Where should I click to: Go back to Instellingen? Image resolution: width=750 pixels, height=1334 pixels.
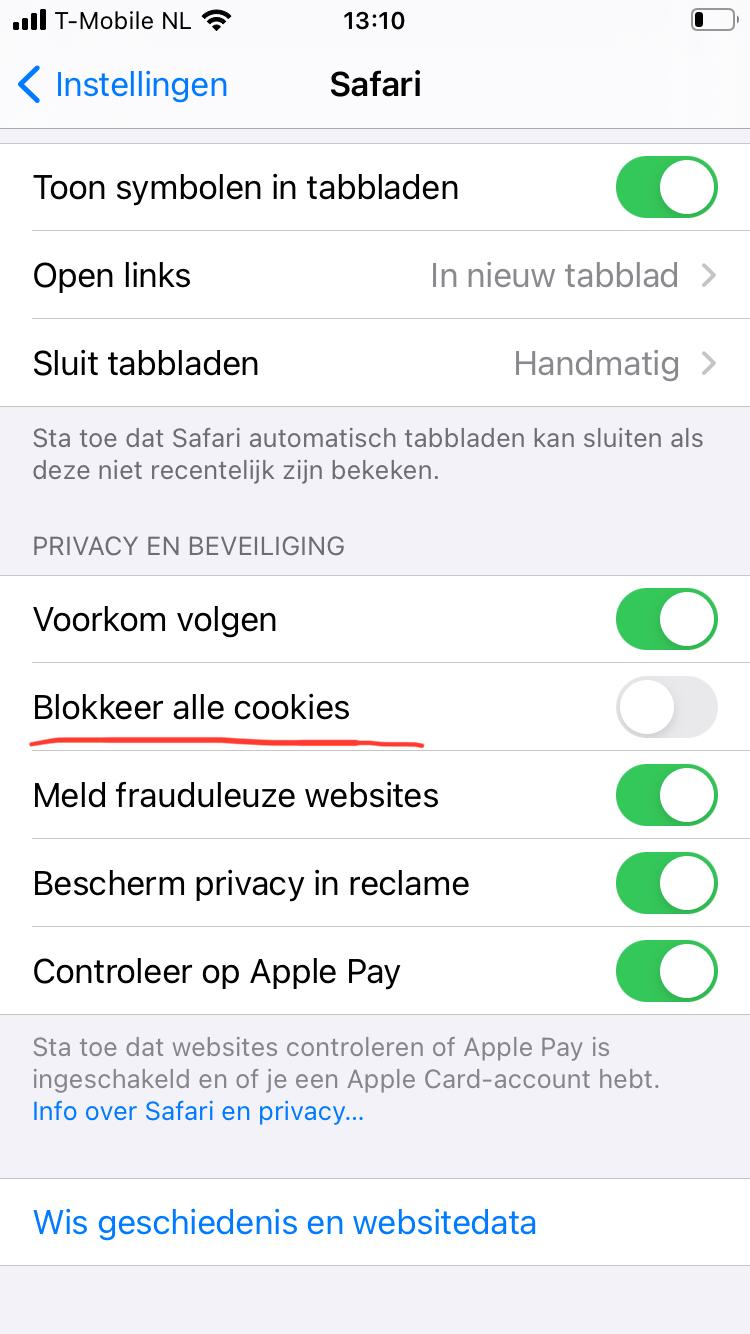point(122,85)
